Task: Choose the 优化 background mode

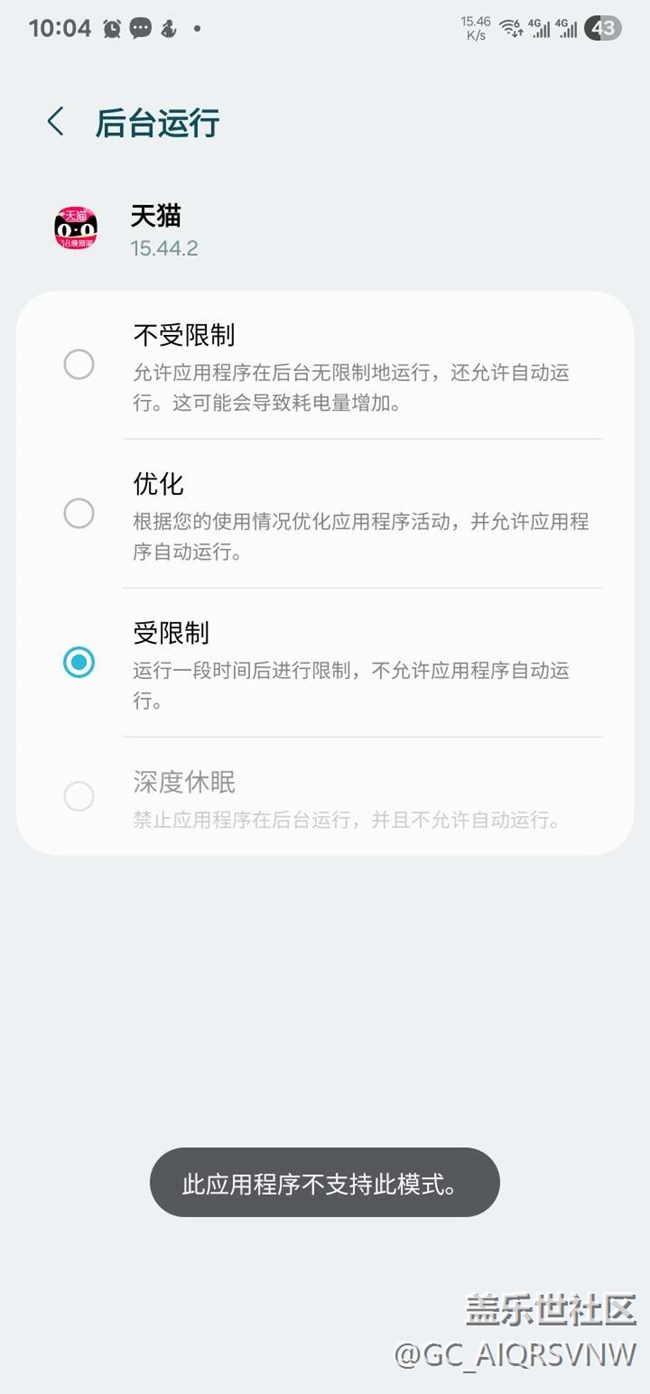Action: coord(325,514)
